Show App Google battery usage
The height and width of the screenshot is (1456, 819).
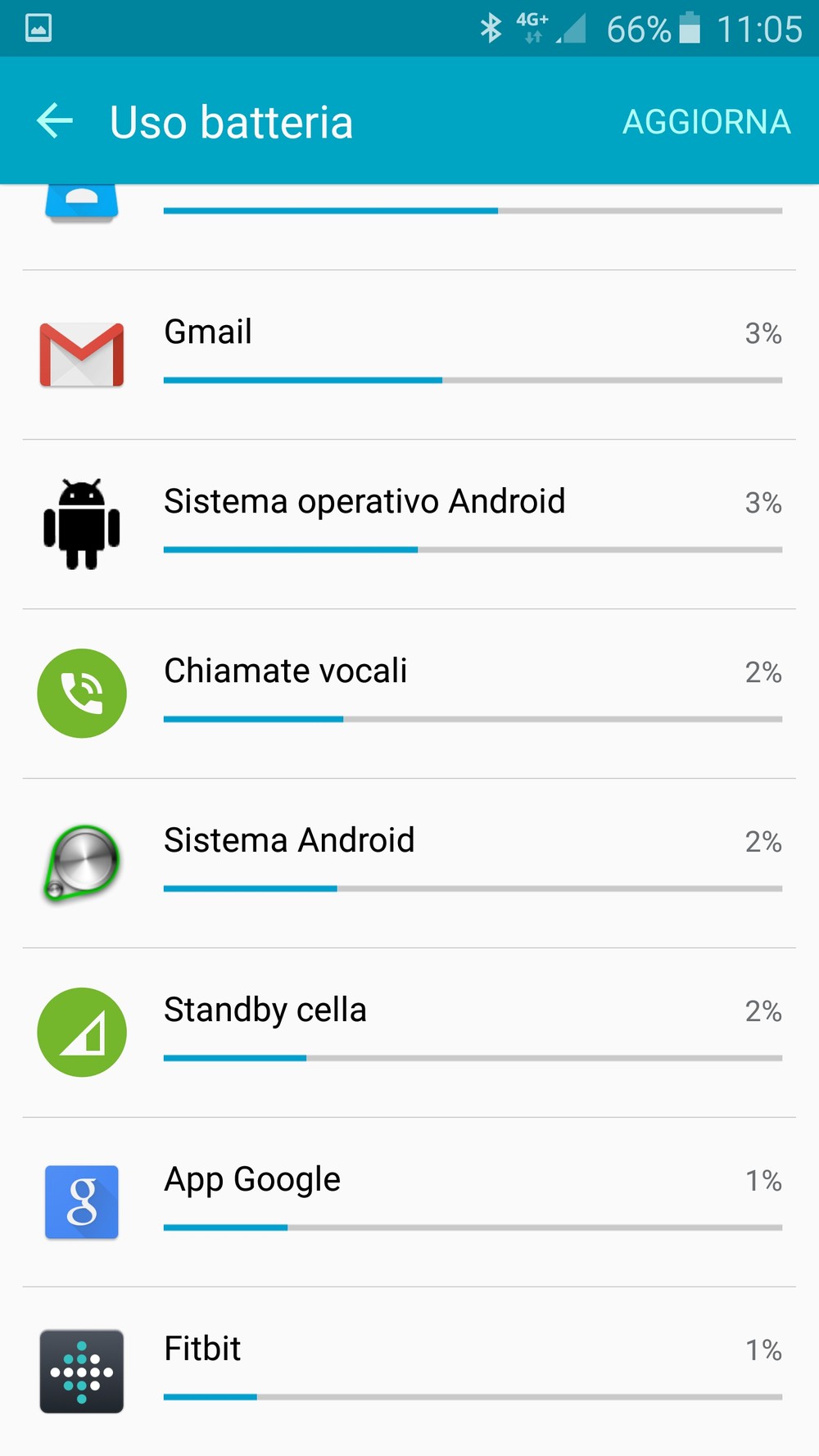[x=409, y=1202]
